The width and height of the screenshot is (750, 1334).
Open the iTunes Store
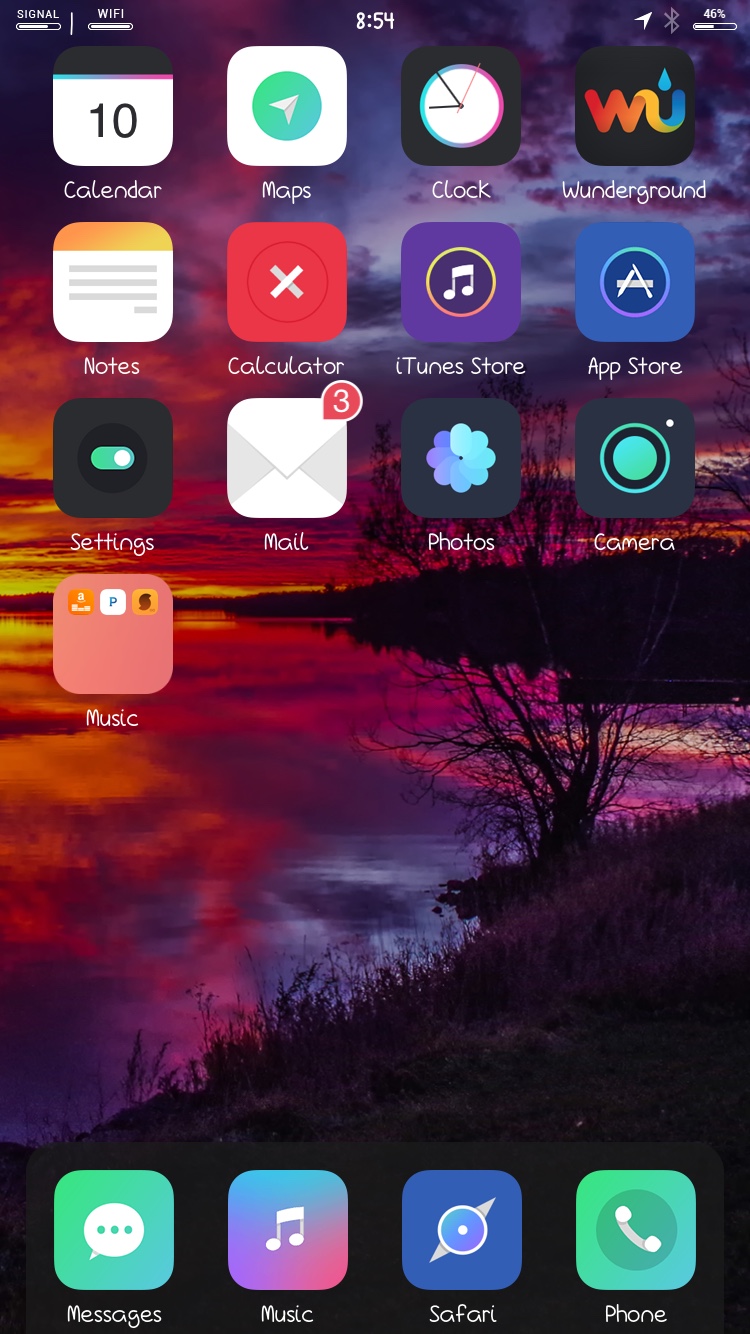[x=461, y=282]
